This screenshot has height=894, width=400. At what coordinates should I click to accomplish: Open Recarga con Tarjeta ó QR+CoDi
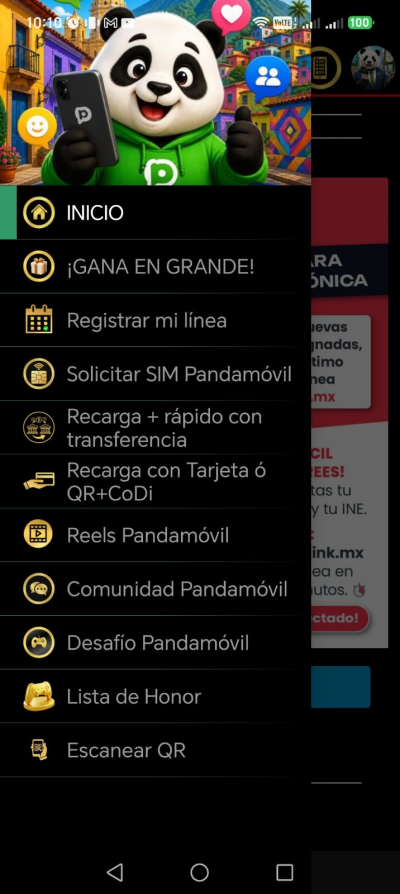[x=156, y=481]
